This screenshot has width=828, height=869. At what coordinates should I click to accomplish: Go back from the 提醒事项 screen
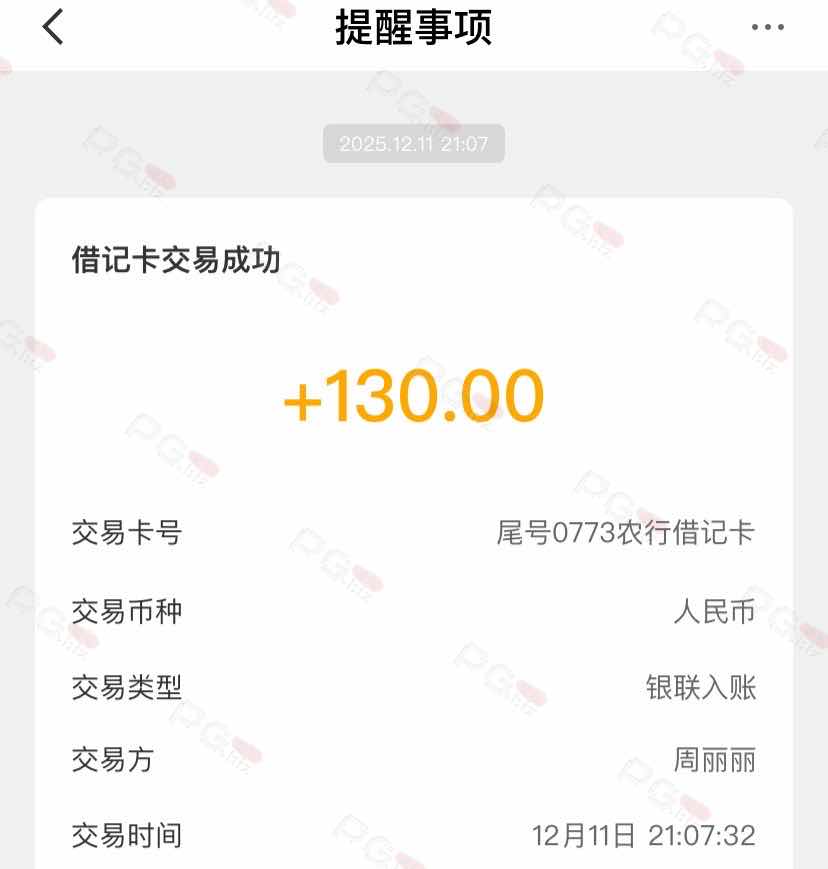54,27
